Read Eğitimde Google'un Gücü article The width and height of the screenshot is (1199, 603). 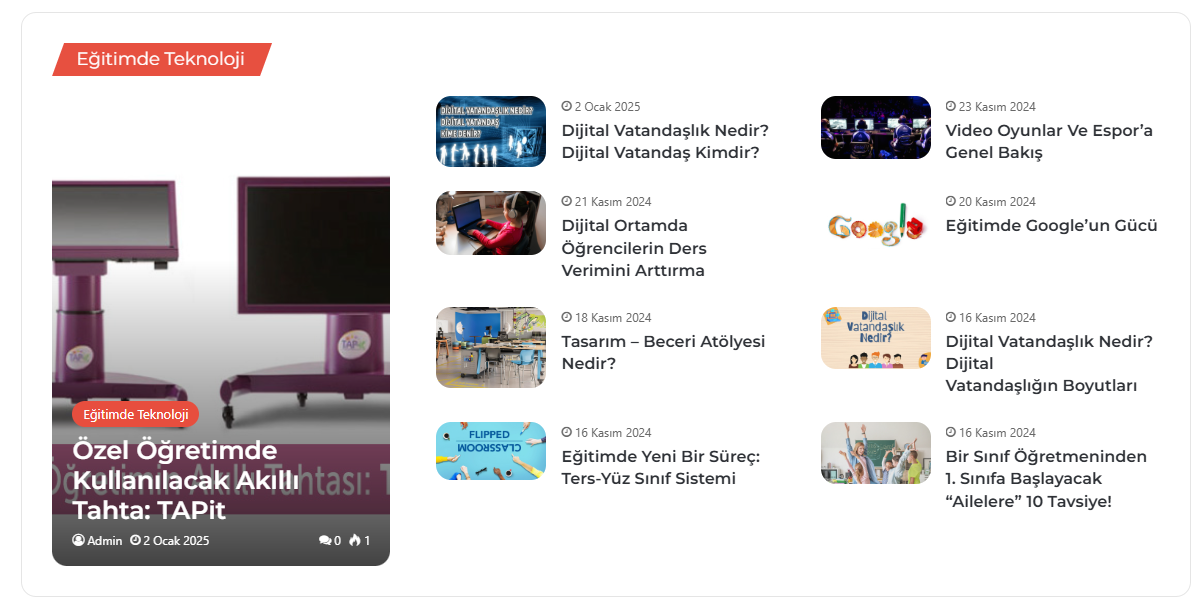pos(1051,225)
